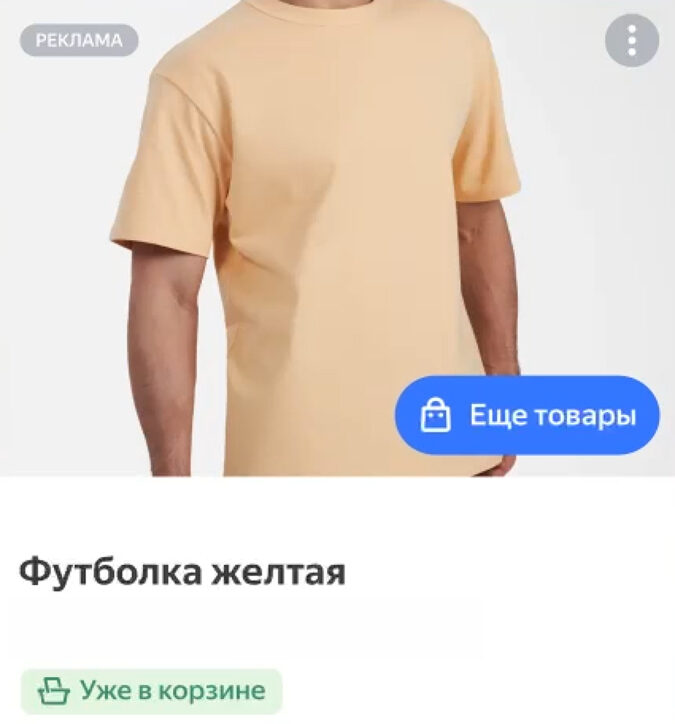Open the «Уже в корзине» cart chip
The height and width of the screenshot is (724, 675).
click(152, 690)
